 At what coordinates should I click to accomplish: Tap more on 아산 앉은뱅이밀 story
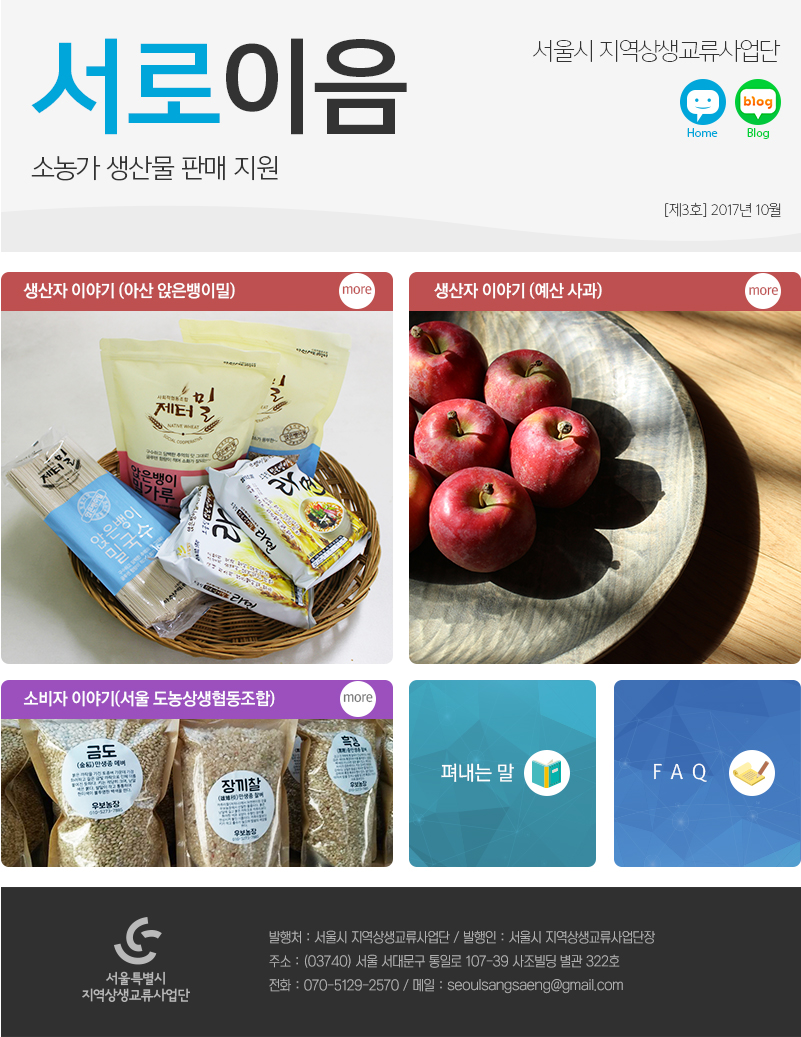357,290
